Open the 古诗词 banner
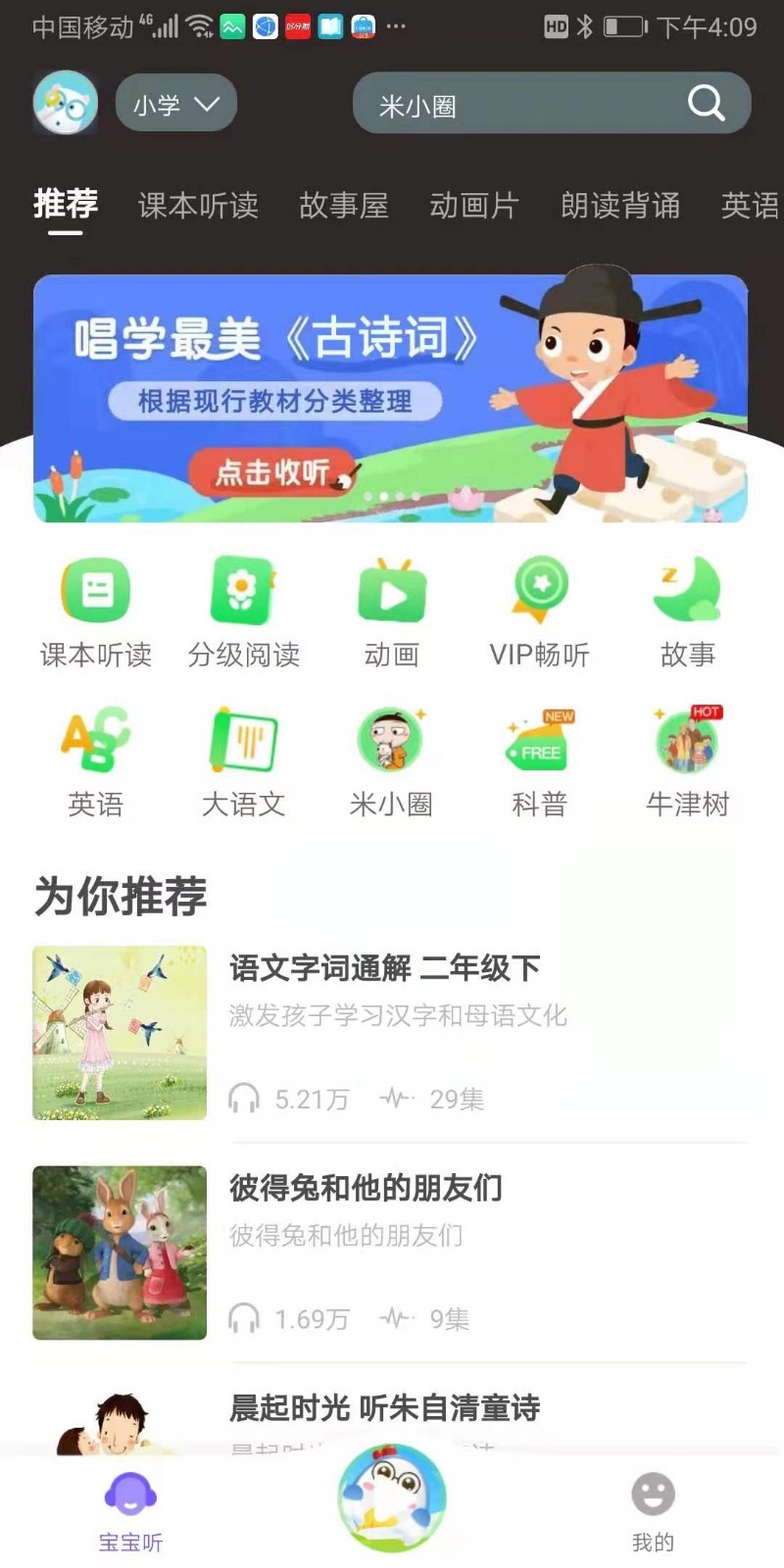This screenshot has height=1568, width=784. pyautogui.click(x=390, y=398)
